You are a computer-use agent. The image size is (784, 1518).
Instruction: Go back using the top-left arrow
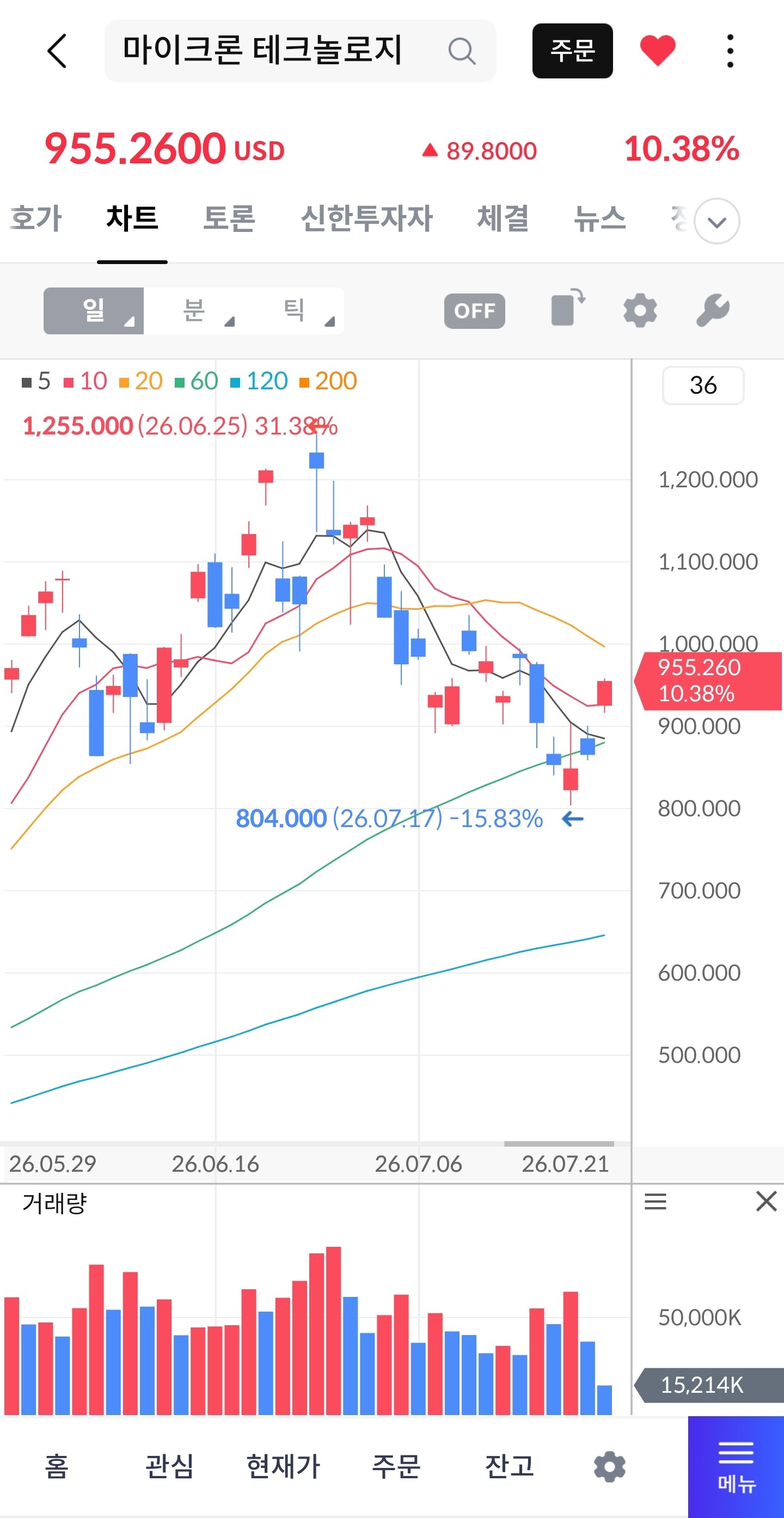pyautogui.click(x=57, y=51)
